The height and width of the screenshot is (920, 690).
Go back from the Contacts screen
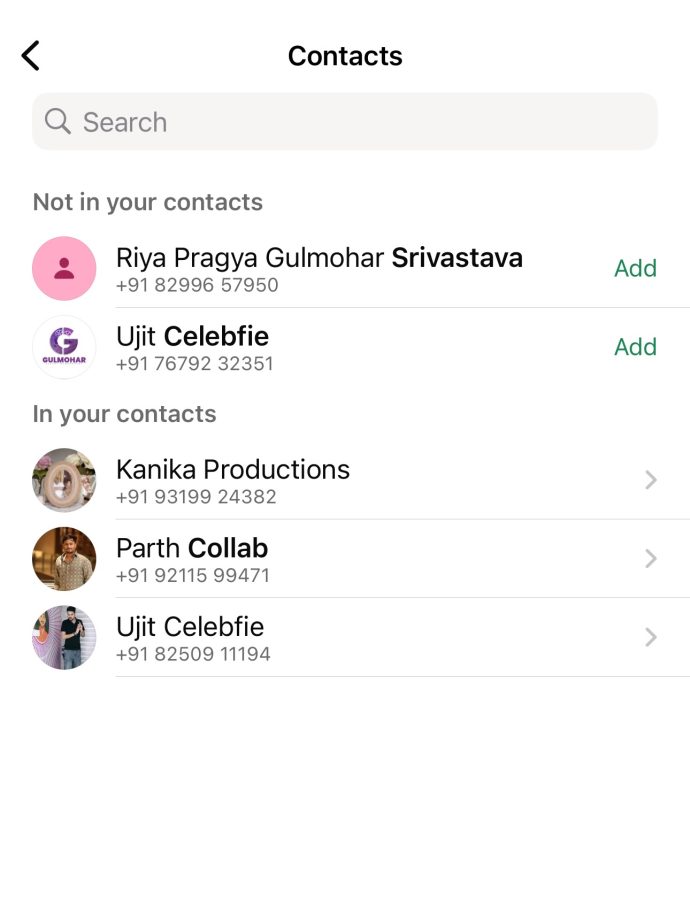31,56
